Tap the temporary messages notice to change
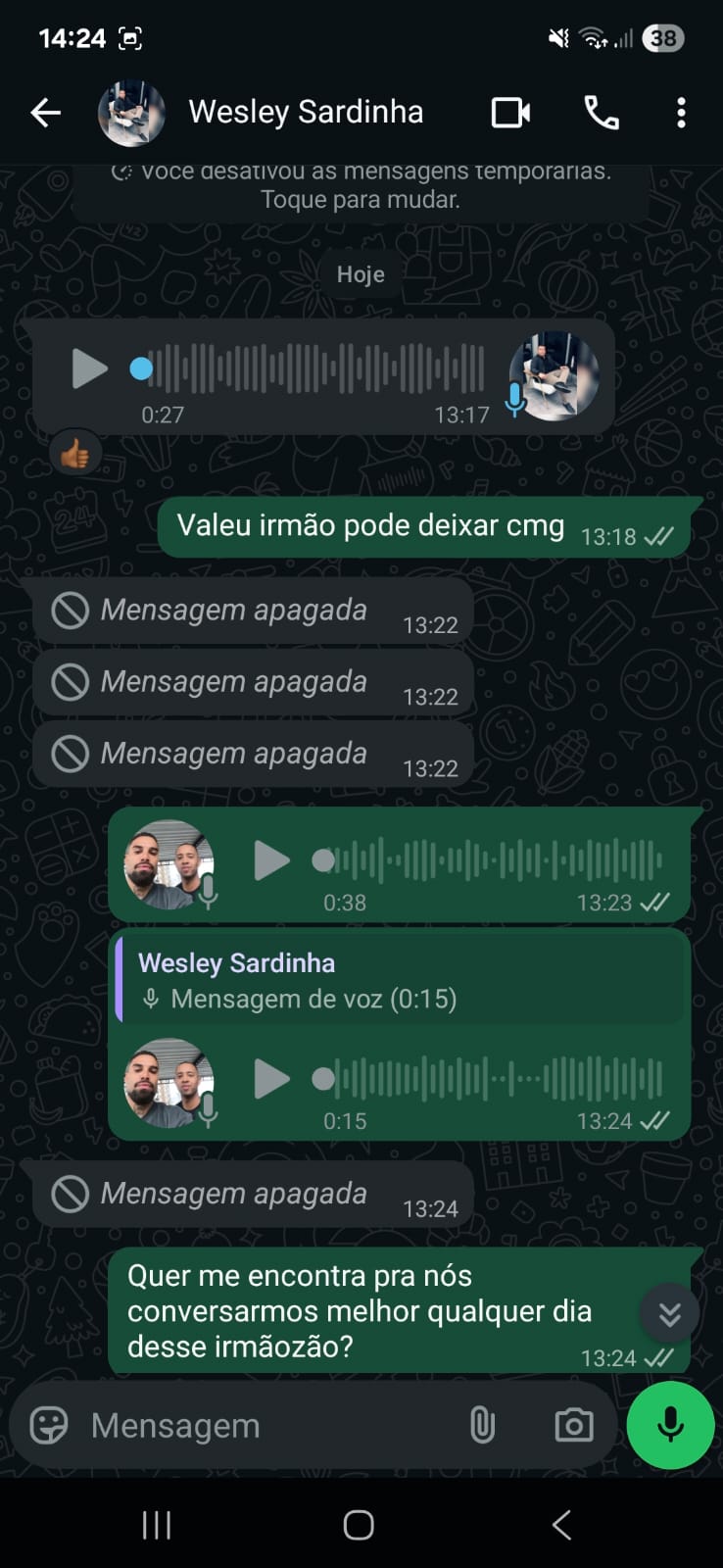The height and width of the screenshot is (1568, 723). (x=361, y=188)
